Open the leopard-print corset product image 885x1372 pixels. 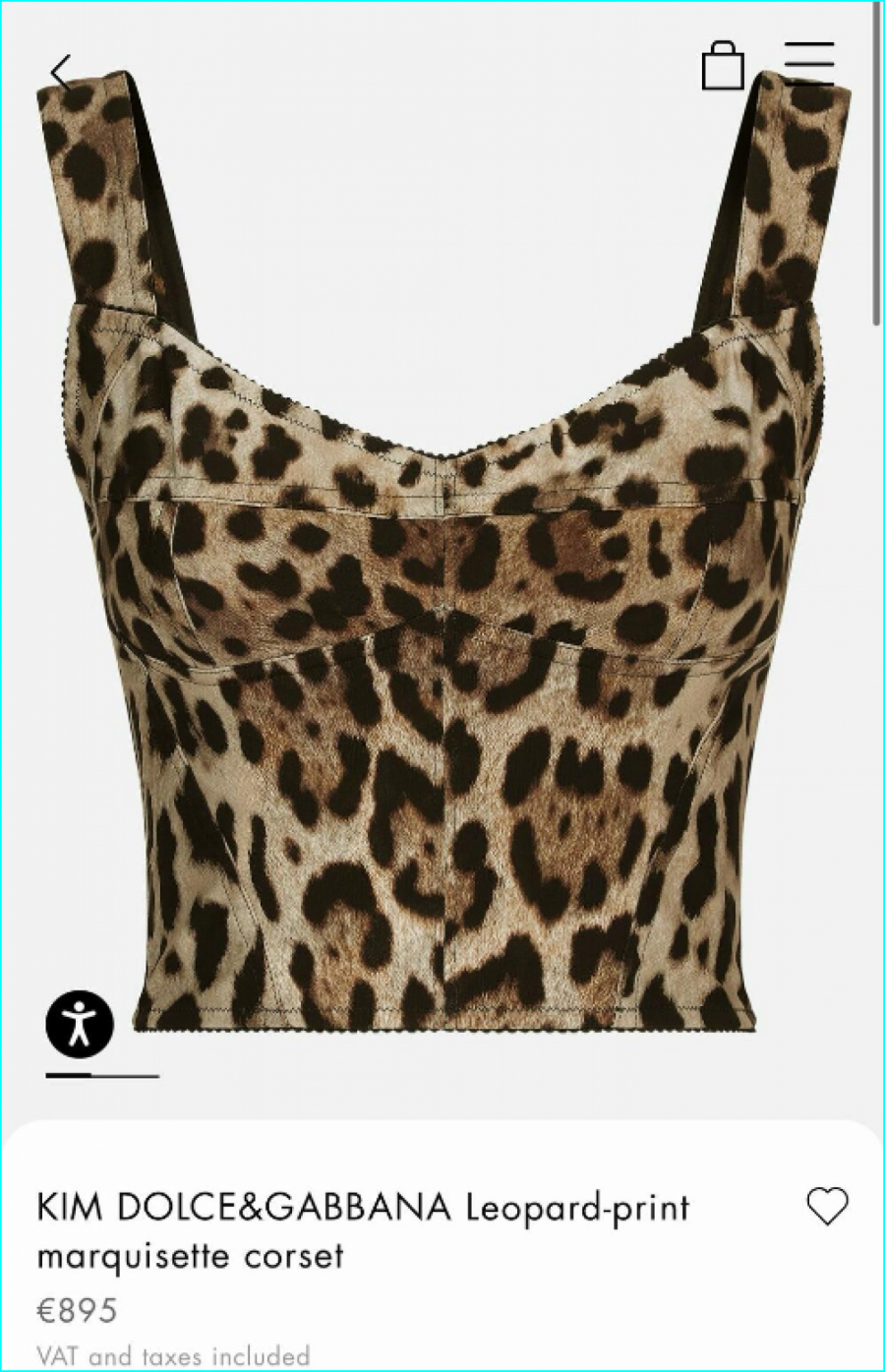pos(442,590)
